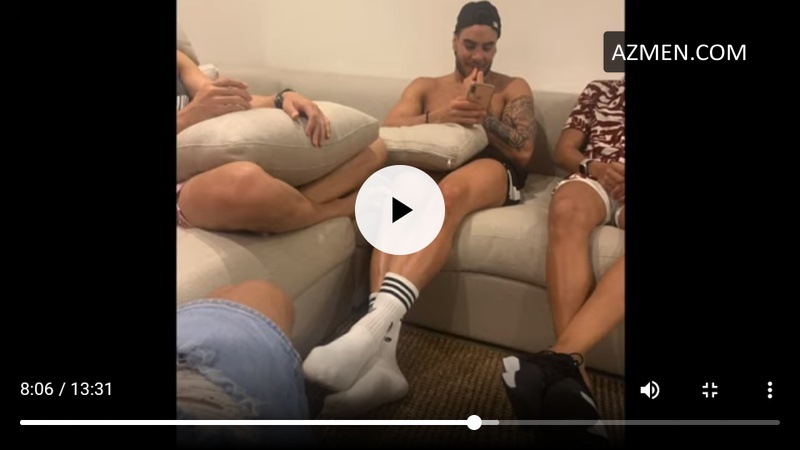Play the paused video
The height and width of the screenshot is (450, 800).
pos(400,210)
